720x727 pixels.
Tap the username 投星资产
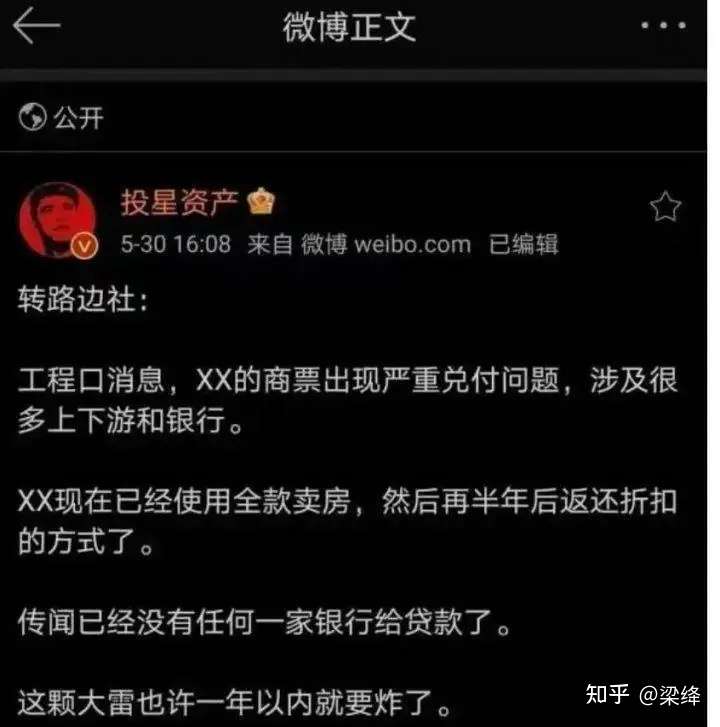click(x=179, y=203)
